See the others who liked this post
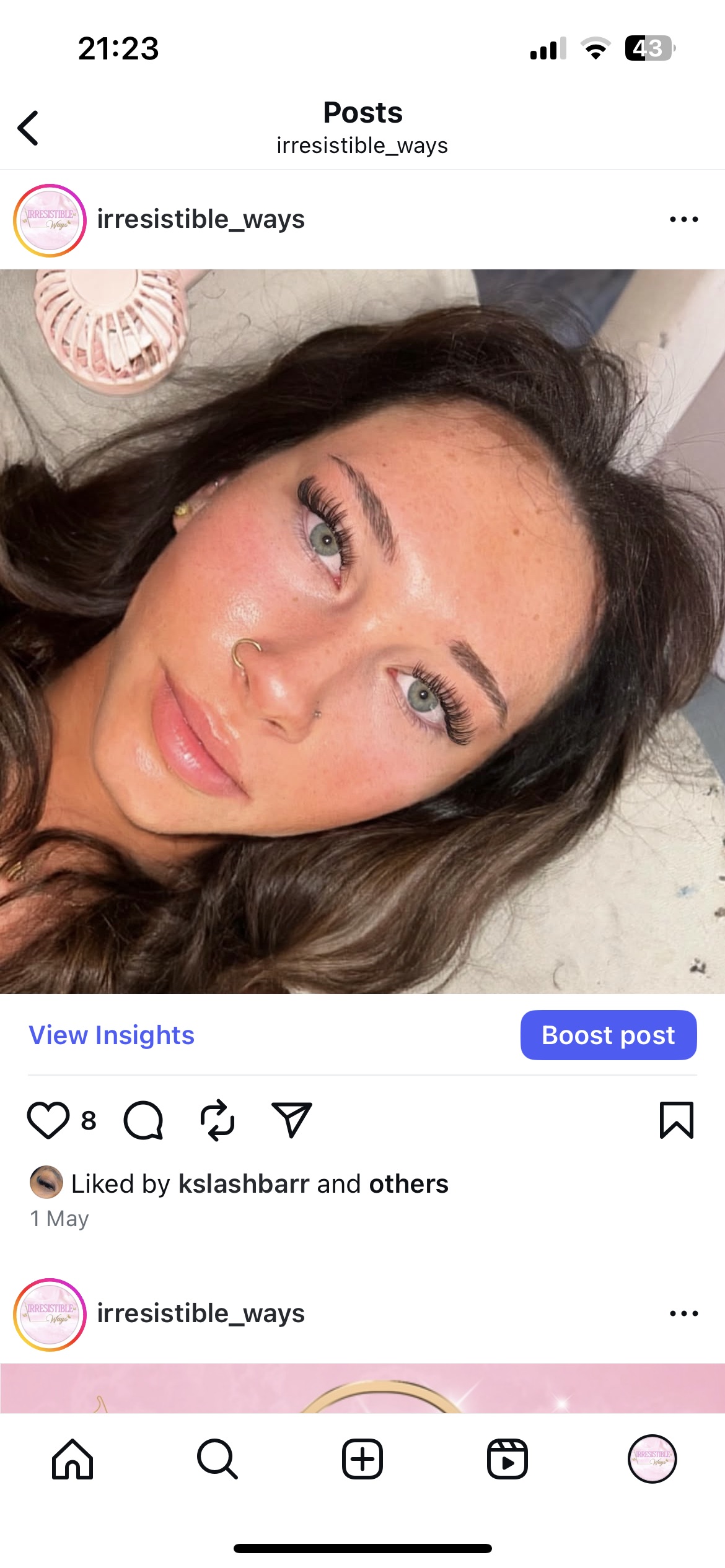Image resolution: width=725 pixels, height=1568 pixels. [408, 1184]
